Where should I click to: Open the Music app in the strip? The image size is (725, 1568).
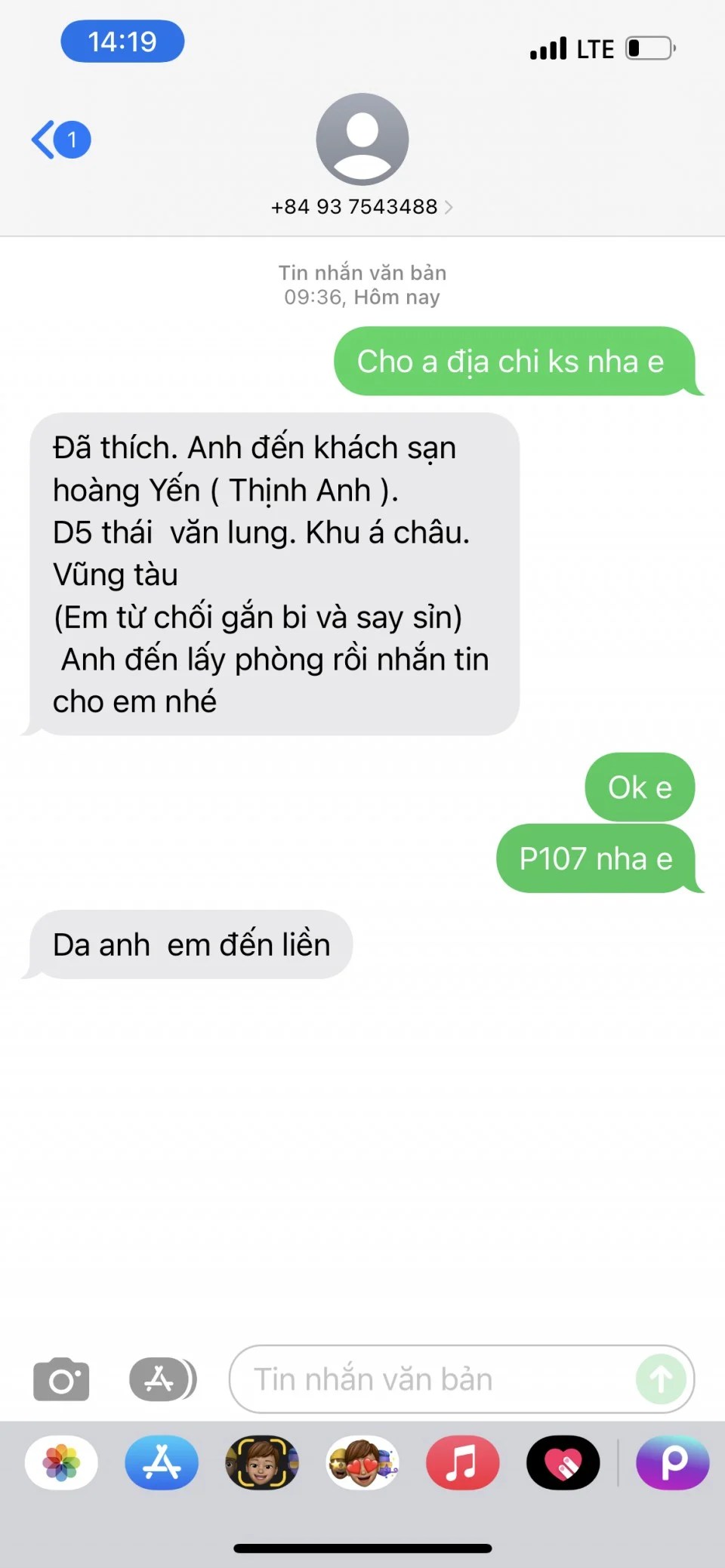pyautogui.click(x=462, y=1462)
